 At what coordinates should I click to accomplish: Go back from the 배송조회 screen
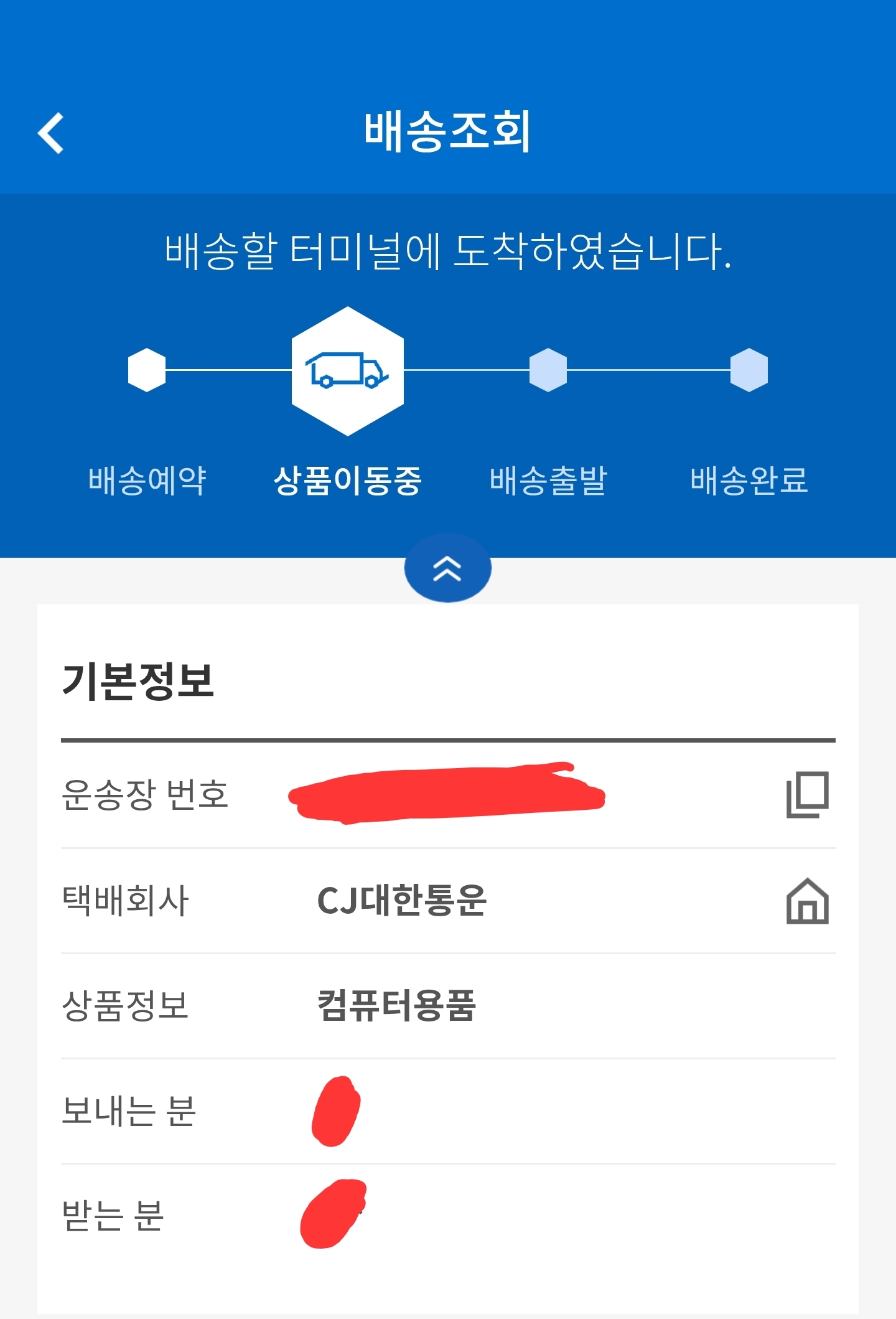tap(51, 133)
